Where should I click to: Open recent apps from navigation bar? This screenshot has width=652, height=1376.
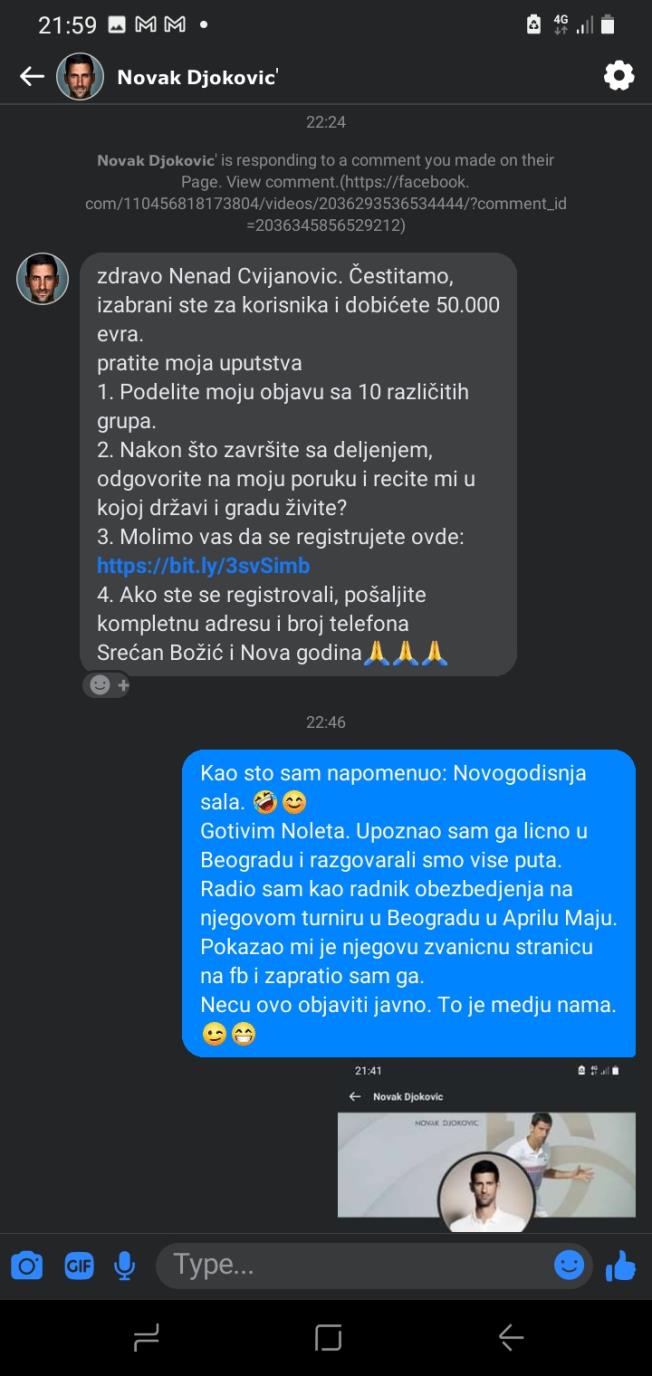[x=146, y=1338]
